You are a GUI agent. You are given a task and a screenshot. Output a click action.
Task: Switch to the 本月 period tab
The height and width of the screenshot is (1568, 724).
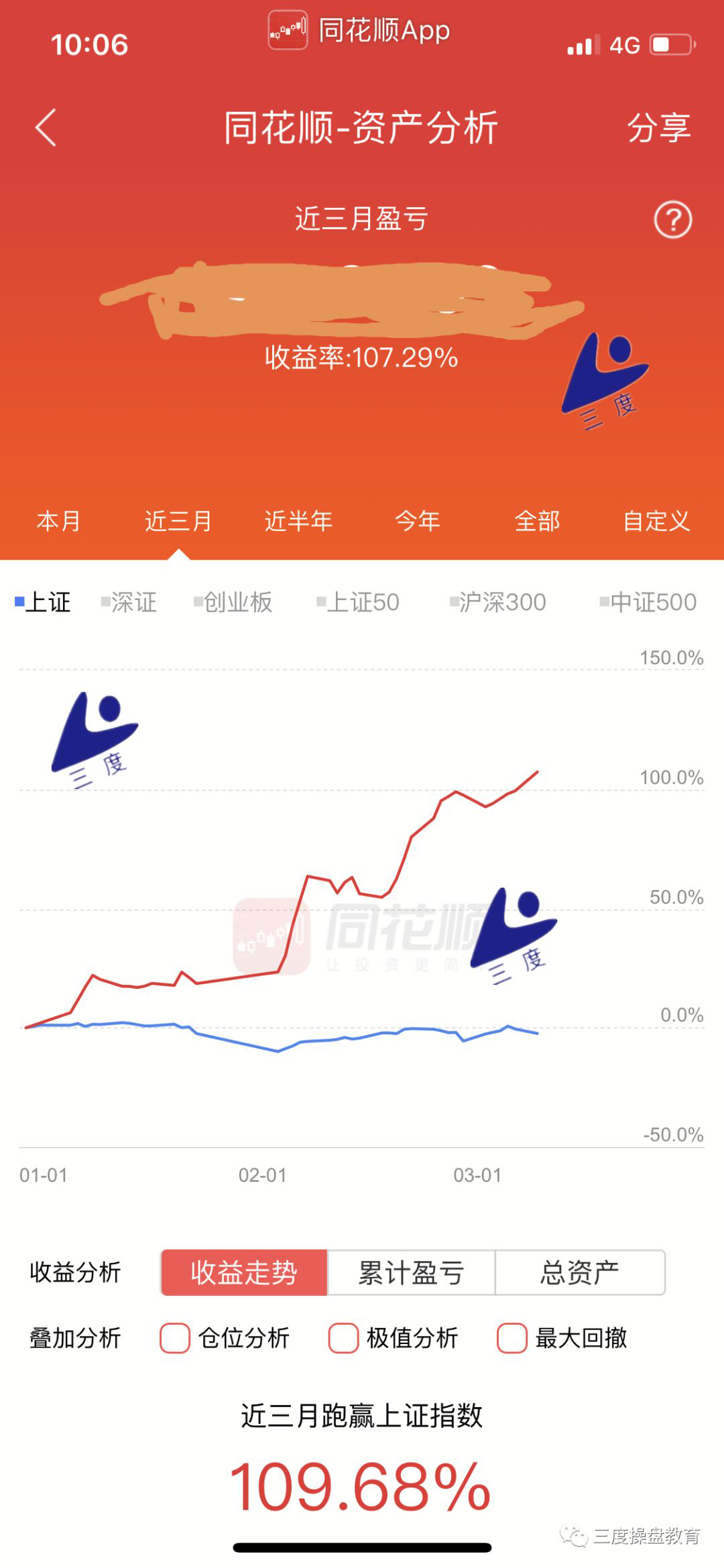click(58, 521)
